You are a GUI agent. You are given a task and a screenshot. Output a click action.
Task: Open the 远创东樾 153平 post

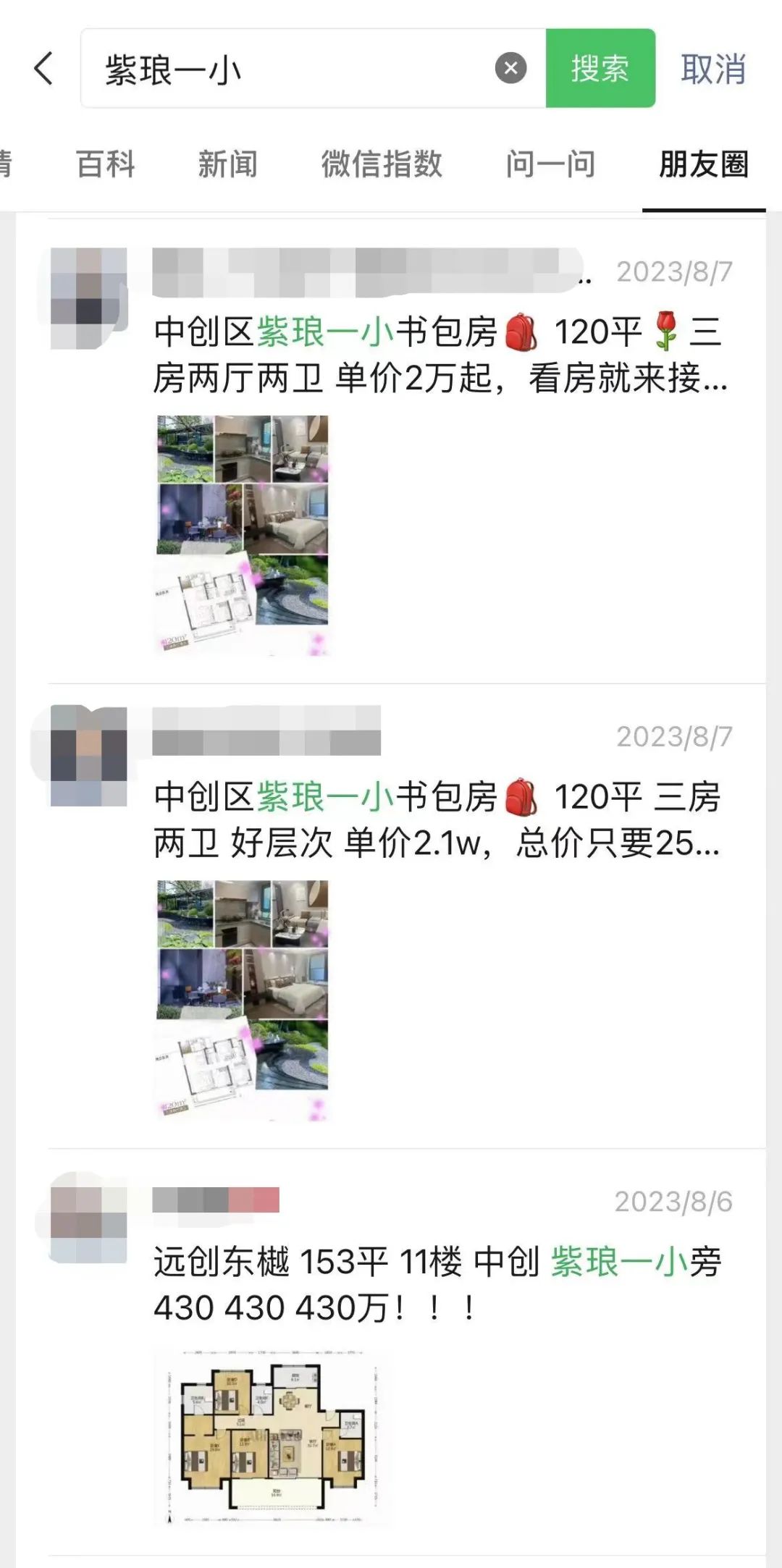437,1285
